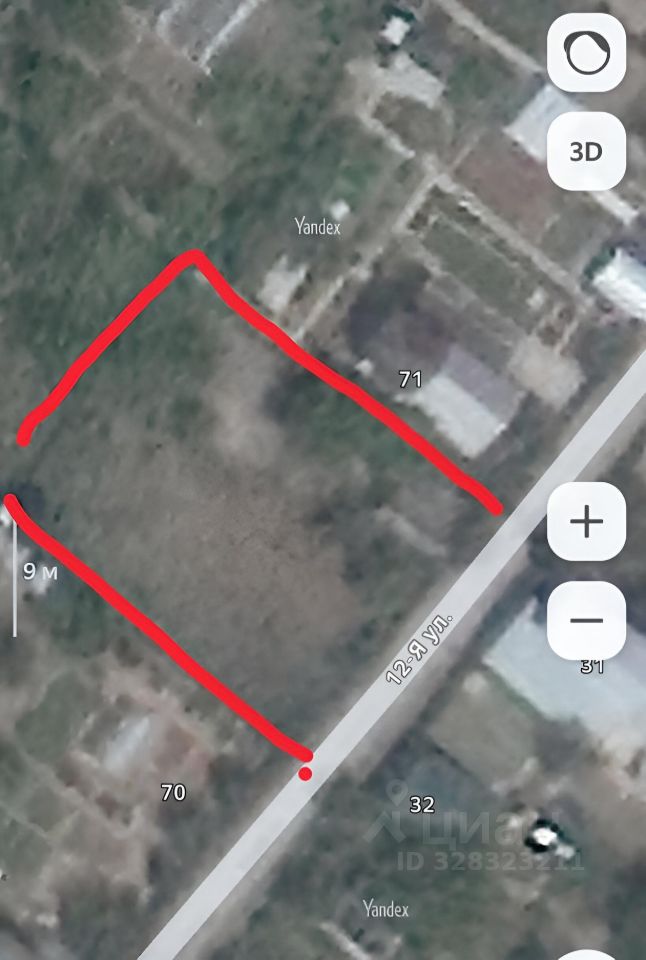Tap the circular icon button above 3D
This screenshot has width=646, height=960.
[586, 53]
